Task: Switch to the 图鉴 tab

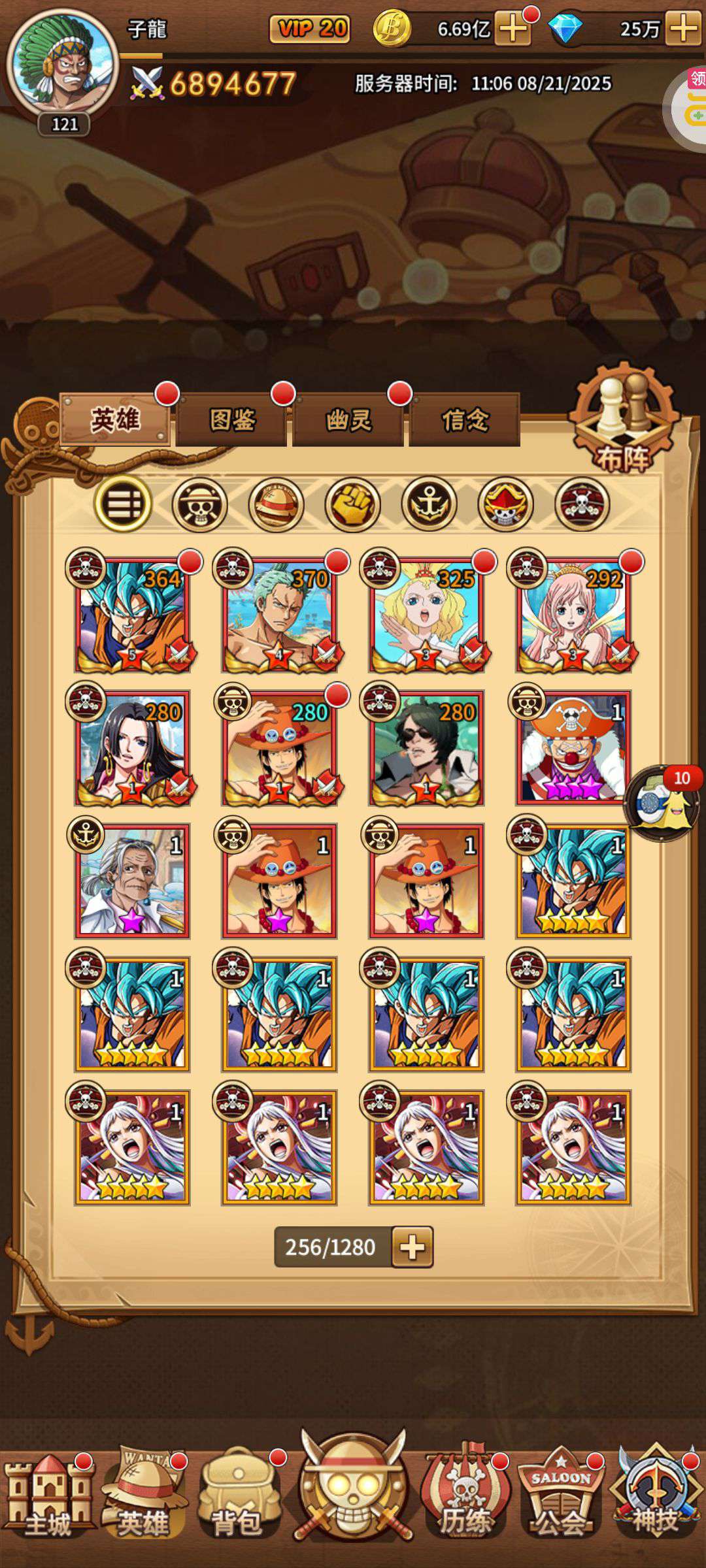Action: (x=231, y=419)
